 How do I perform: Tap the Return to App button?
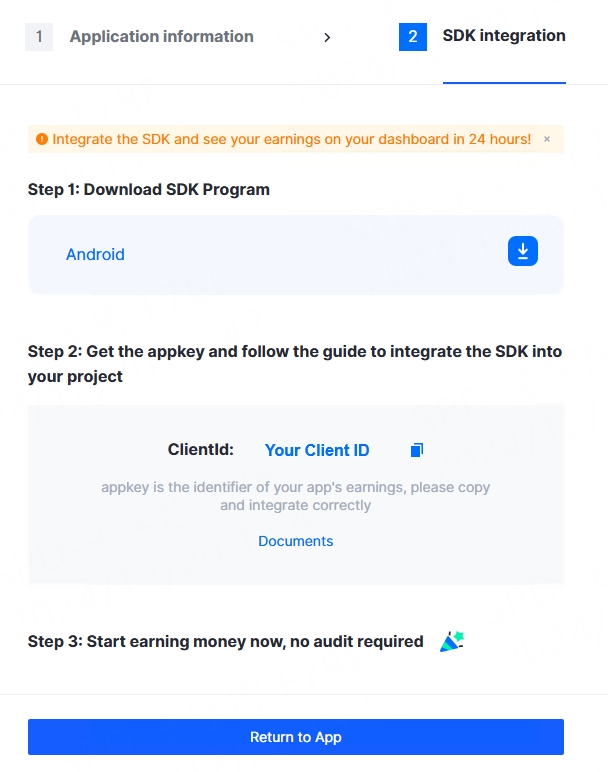[x=296, y=737]
